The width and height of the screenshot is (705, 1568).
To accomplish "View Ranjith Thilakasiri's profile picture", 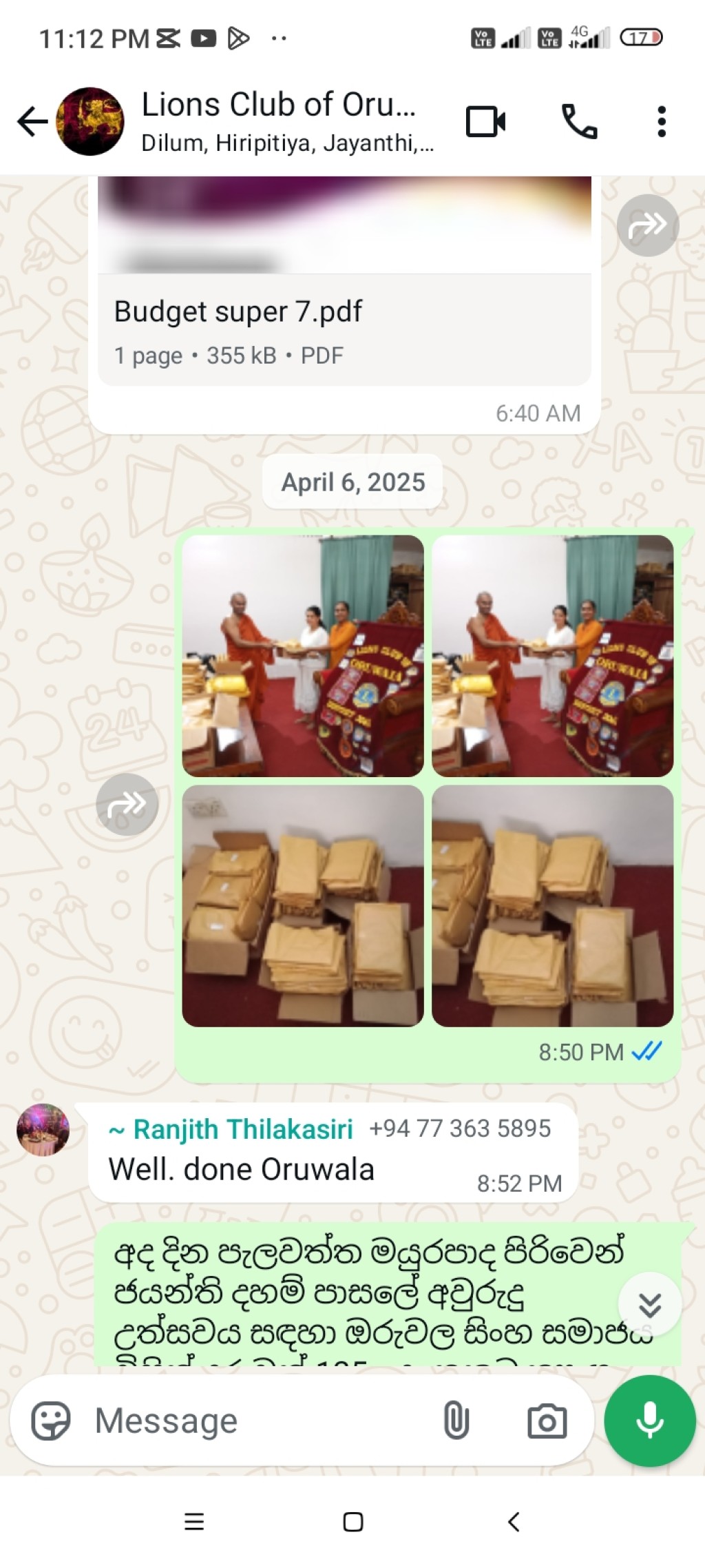I will (43, 1130).
